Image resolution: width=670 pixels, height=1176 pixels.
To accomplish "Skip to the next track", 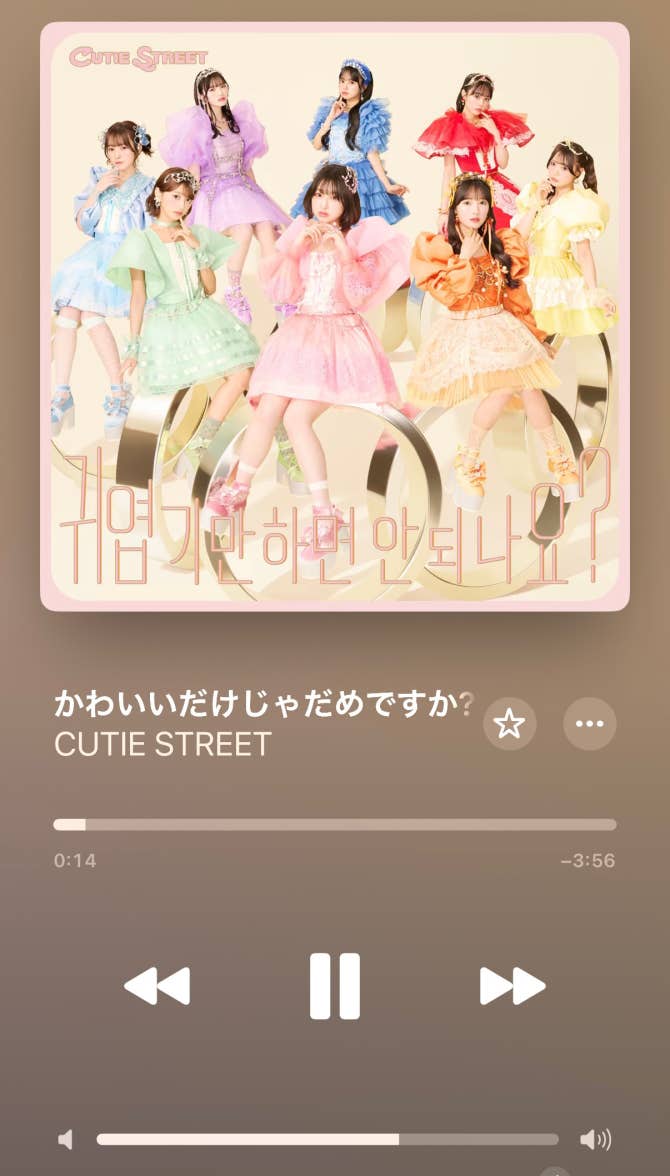I will 512,986.
